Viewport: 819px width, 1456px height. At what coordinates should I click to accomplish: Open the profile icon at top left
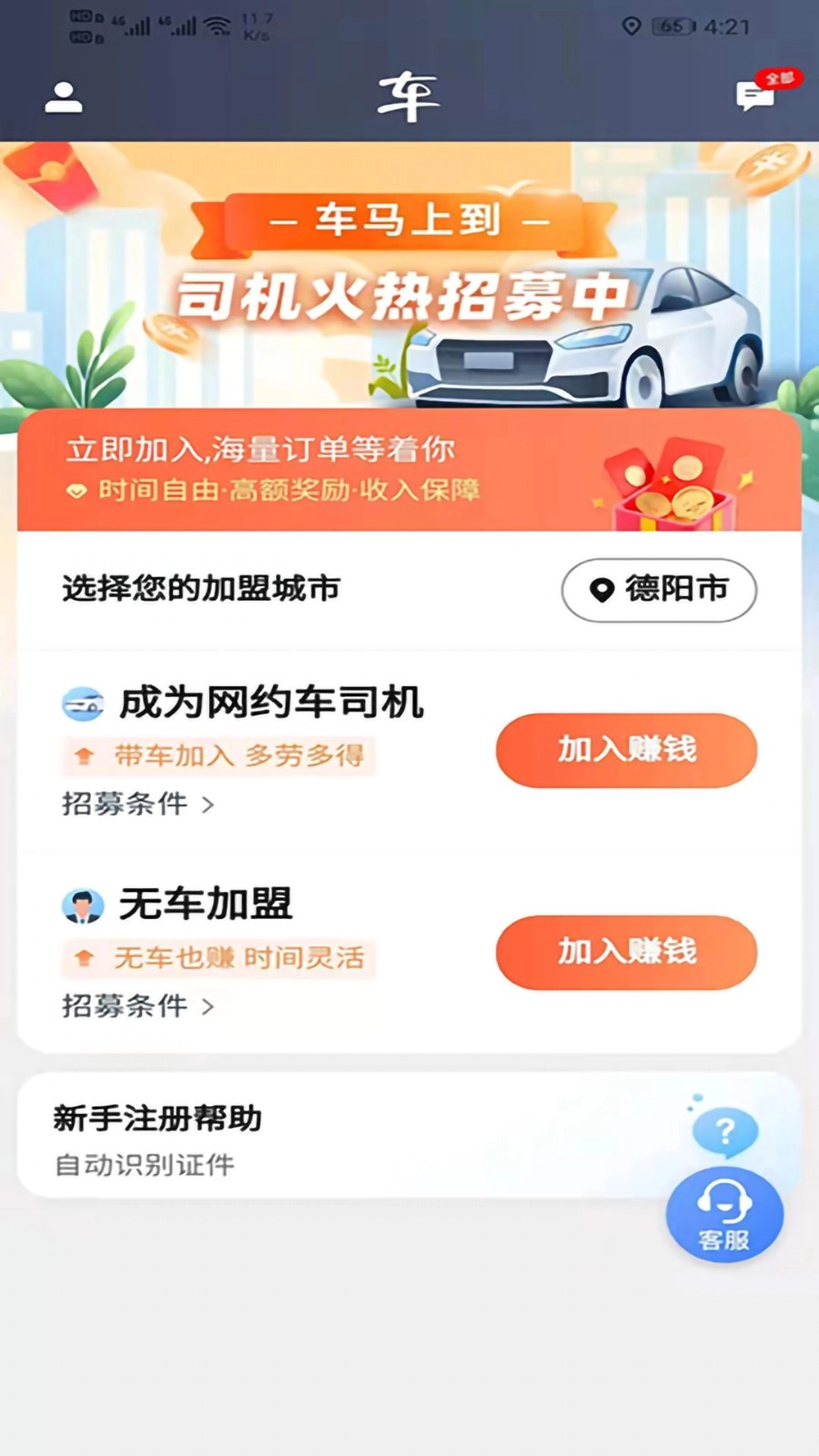click(62, 96)
